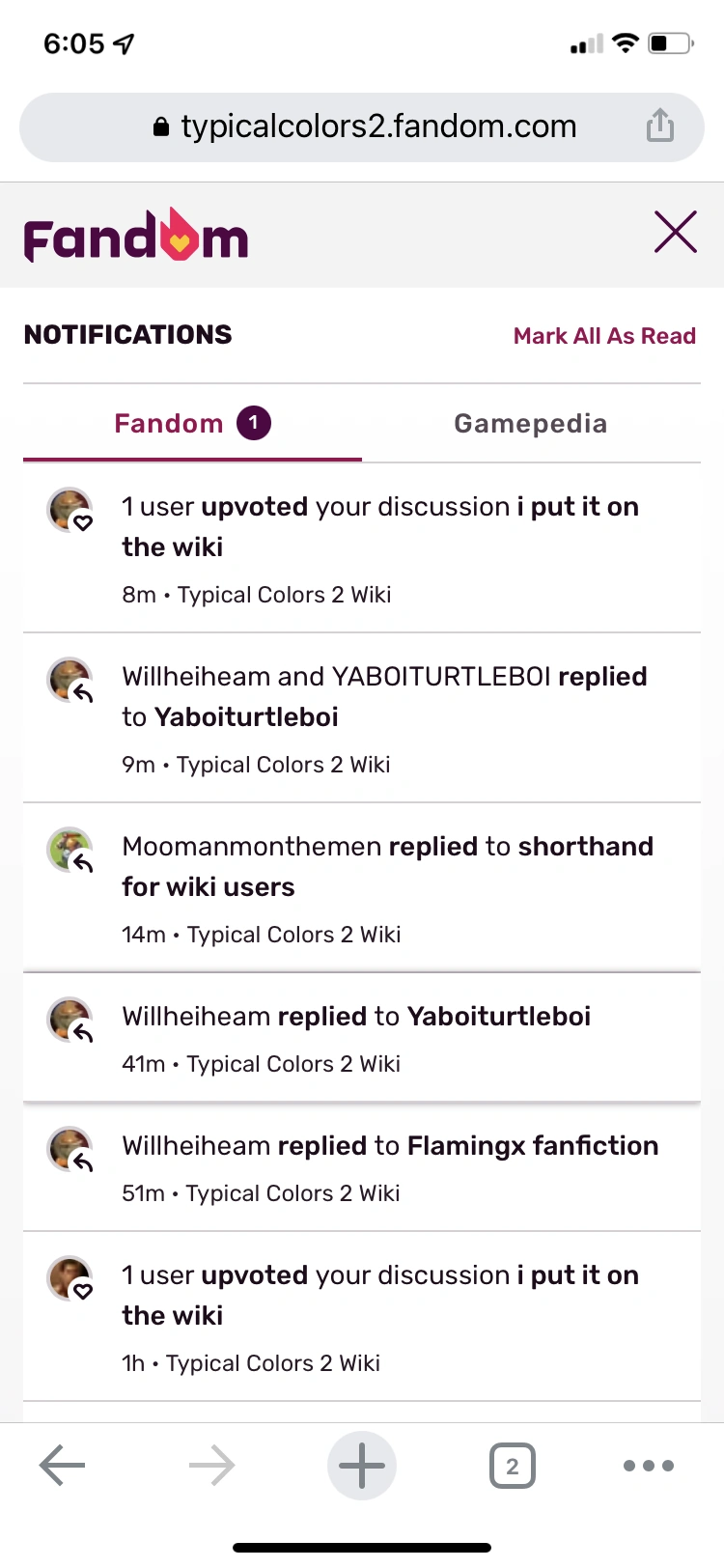The height and width of the screenshot is (1568, 724).
Task: Go back to the previous page
Action: 63,1466
